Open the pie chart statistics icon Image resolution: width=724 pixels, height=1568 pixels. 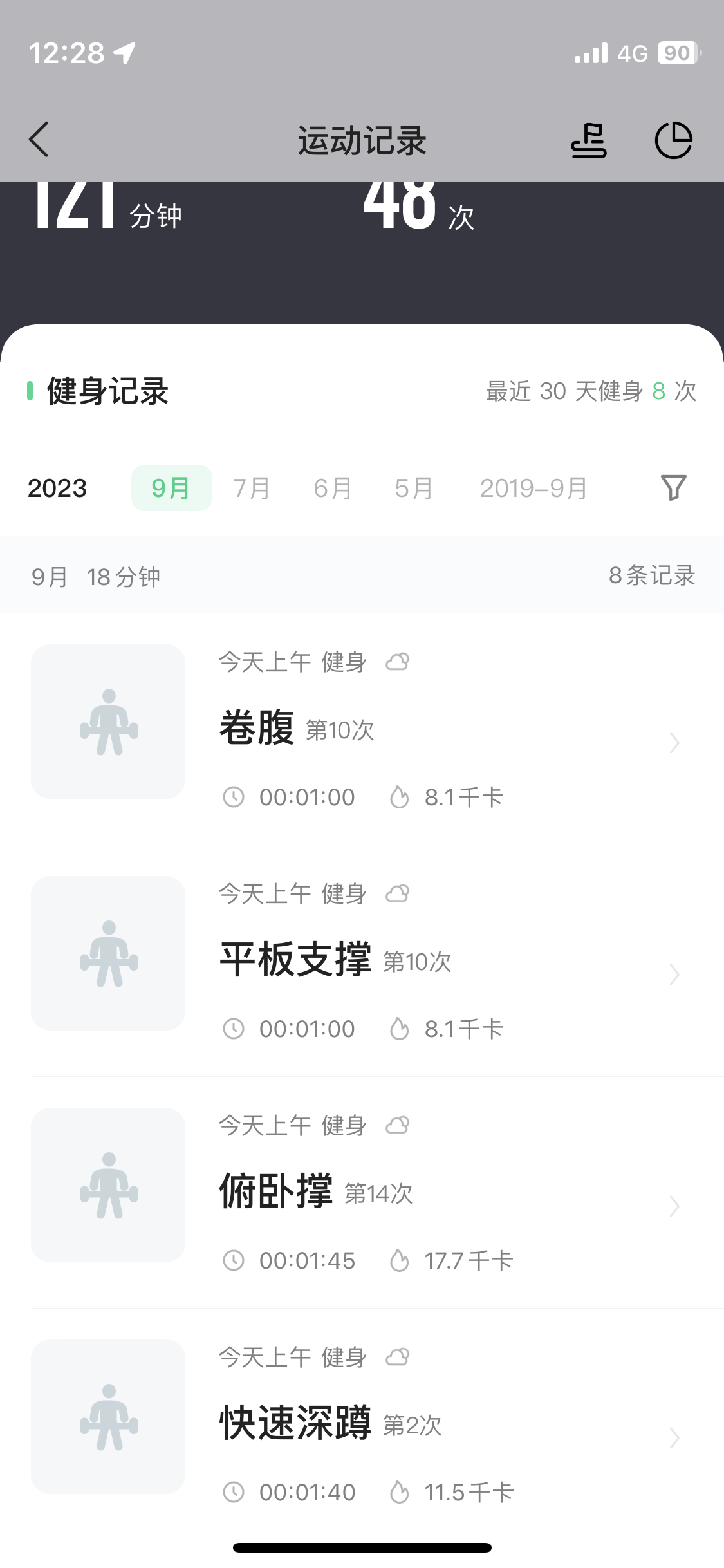point(674,140)
